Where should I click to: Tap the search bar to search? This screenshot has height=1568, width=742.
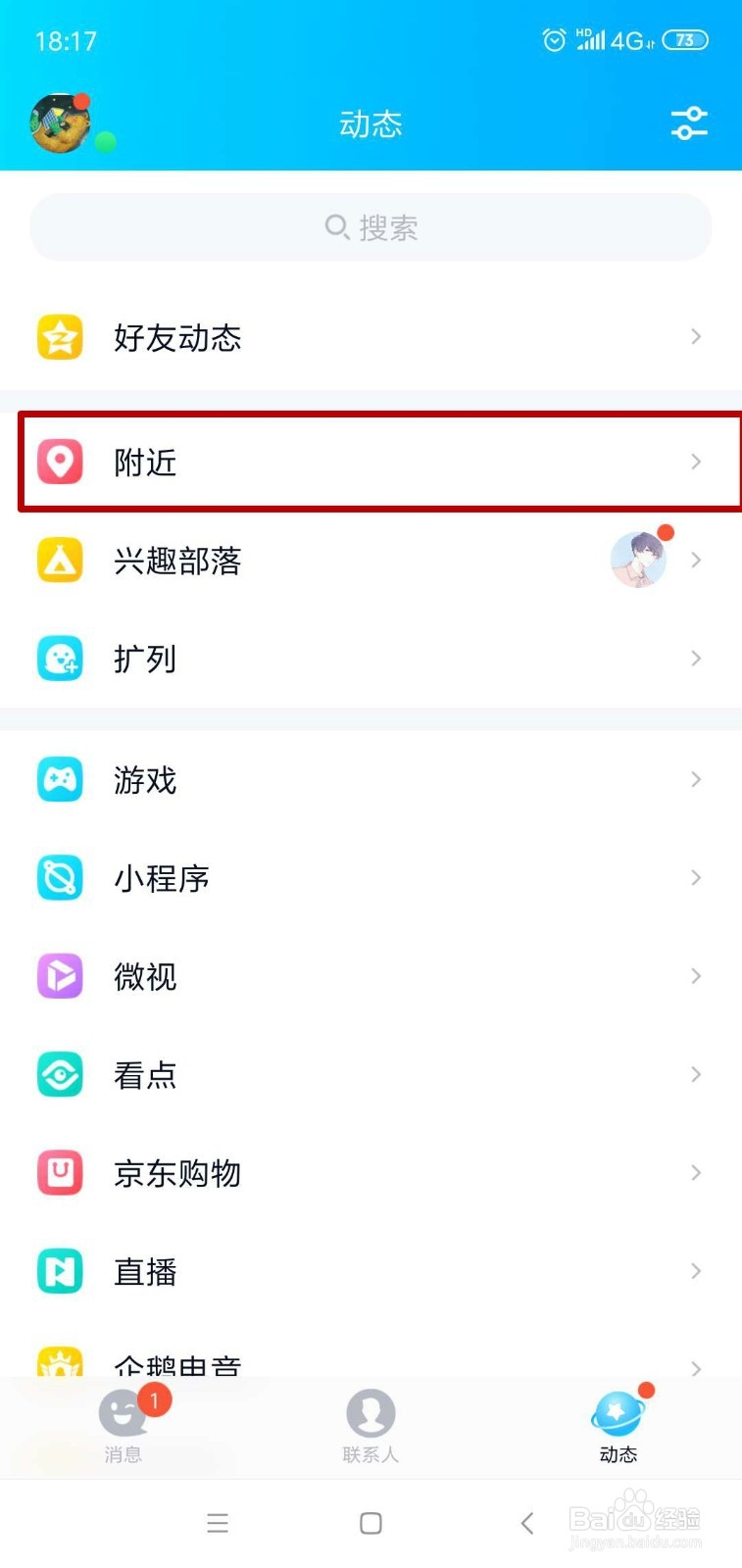click(x=371, y=226)
